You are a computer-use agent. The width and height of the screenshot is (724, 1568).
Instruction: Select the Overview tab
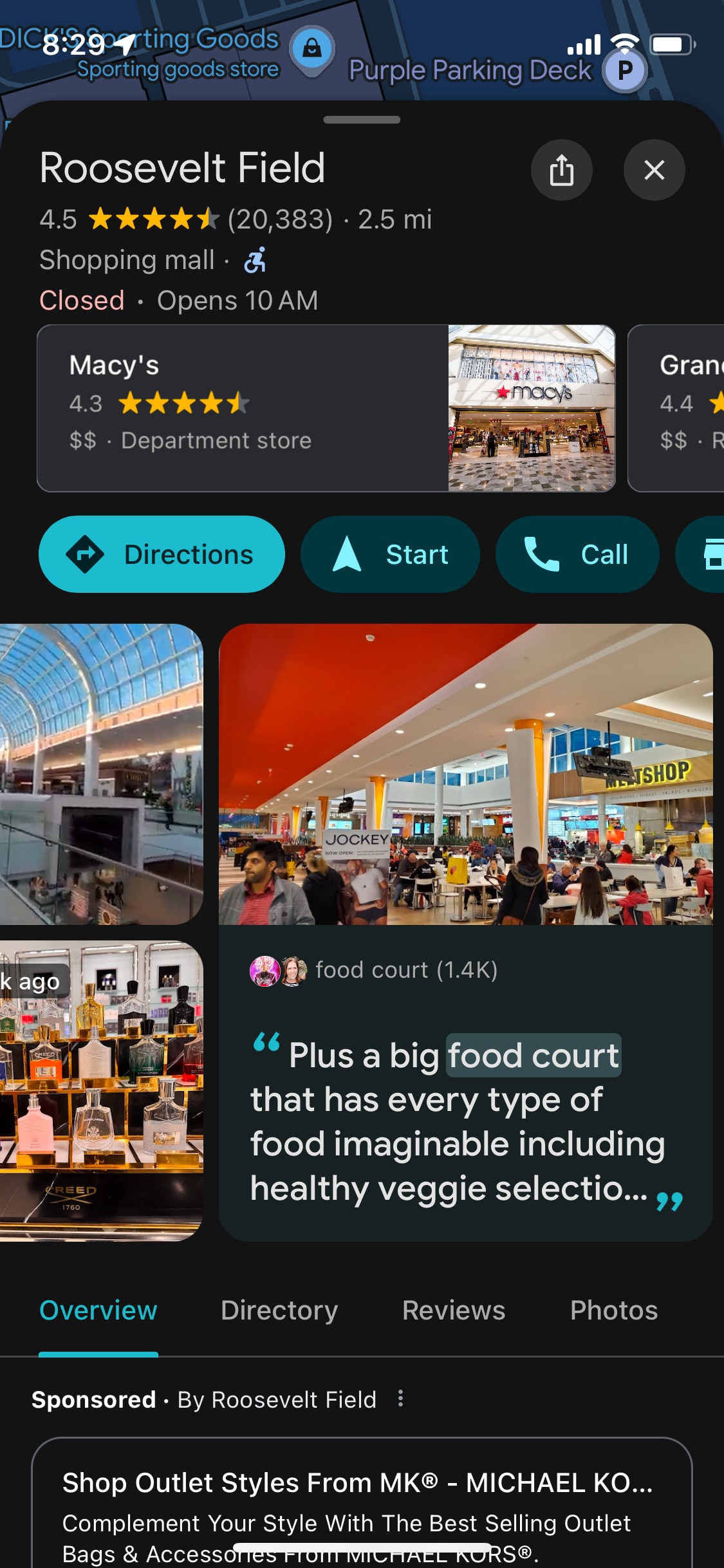[98, 1311]
